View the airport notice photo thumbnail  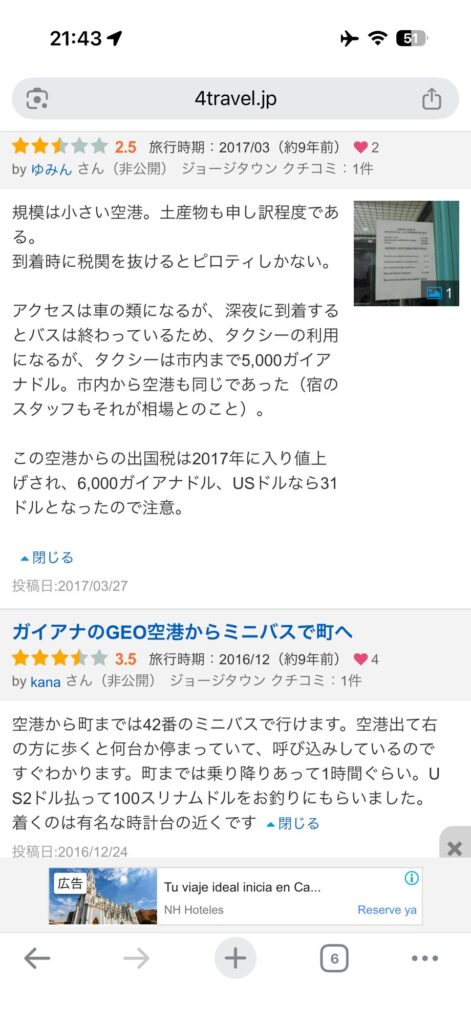pyautogui.click(x=406, y=253)
